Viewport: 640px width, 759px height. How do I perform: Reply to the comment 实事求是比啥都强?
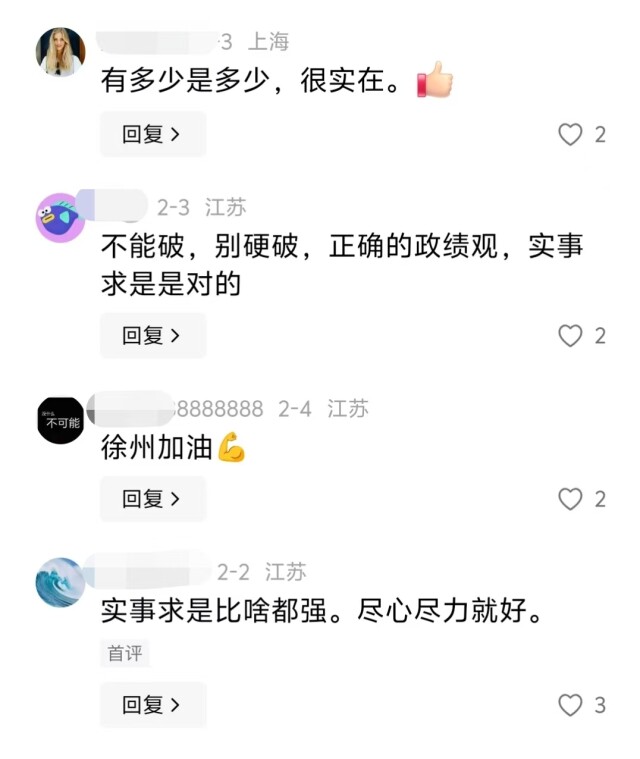[x=152, y=705]
